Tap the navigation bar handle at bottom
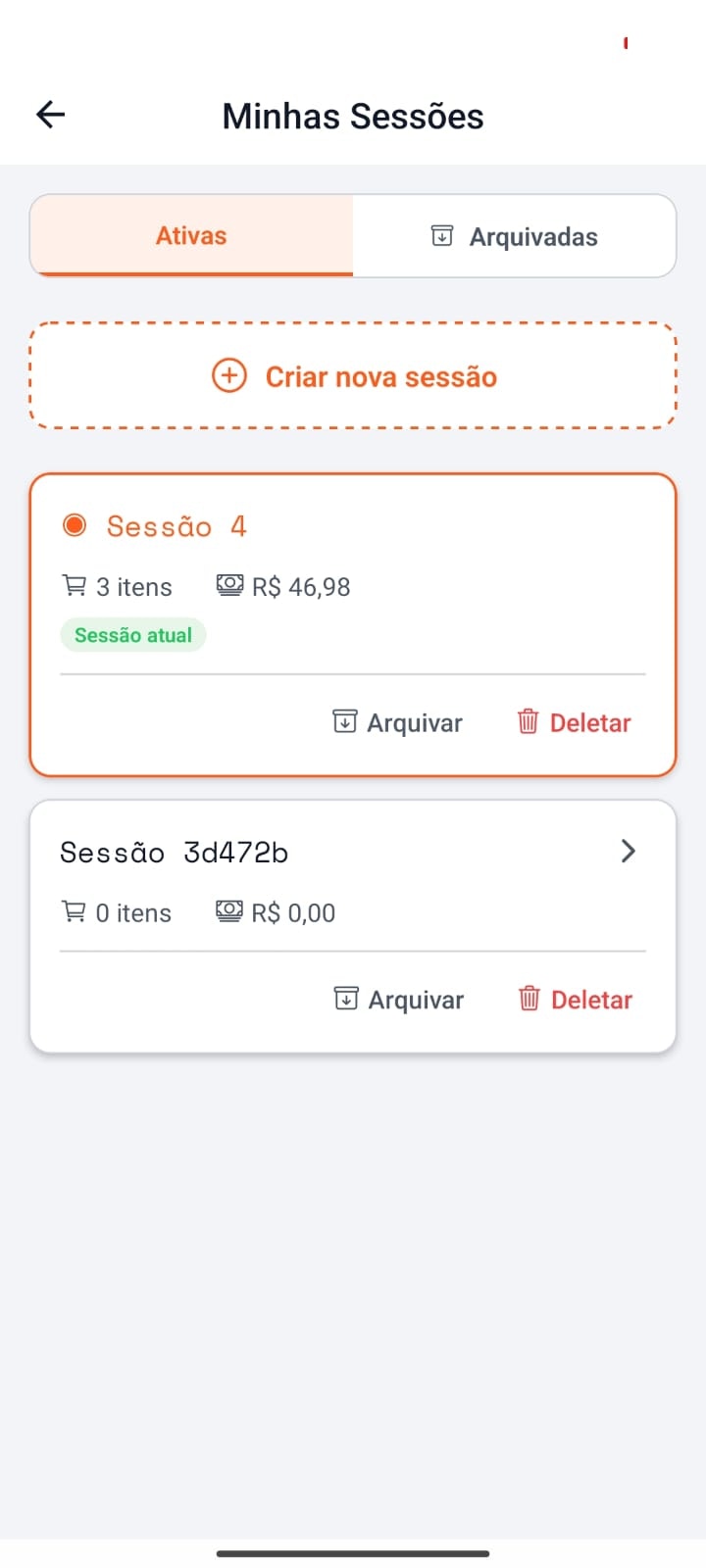706x1568 pixels. click(353, 1553)
